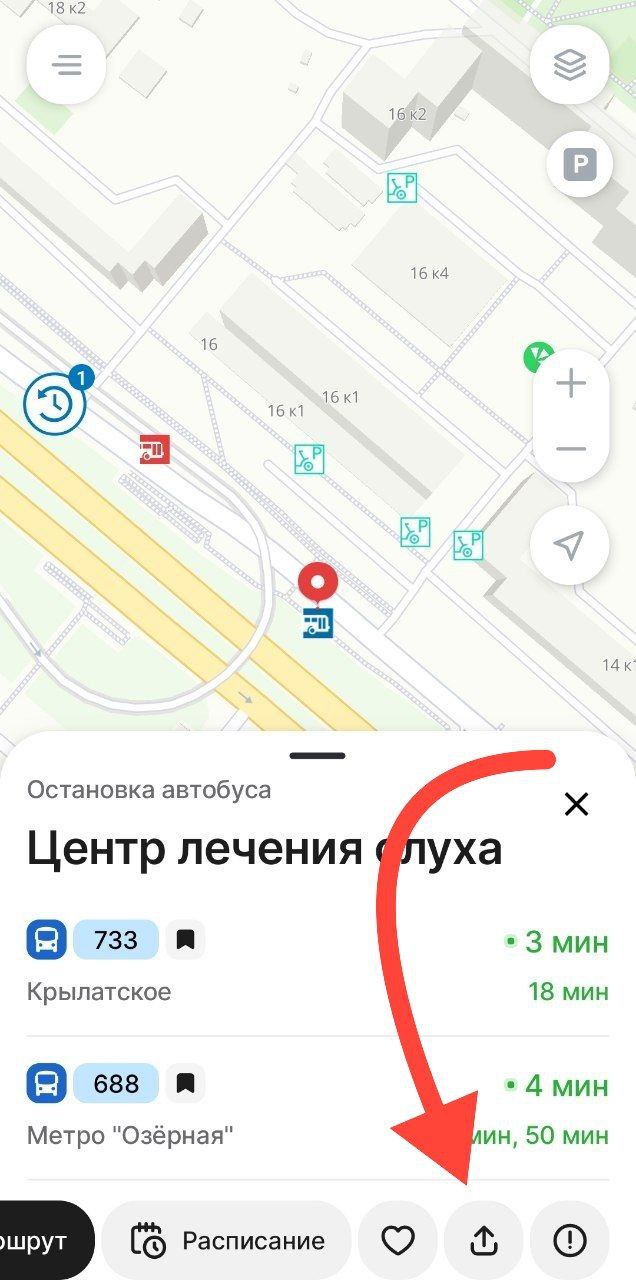Close the bus stop card

point(577,804)
